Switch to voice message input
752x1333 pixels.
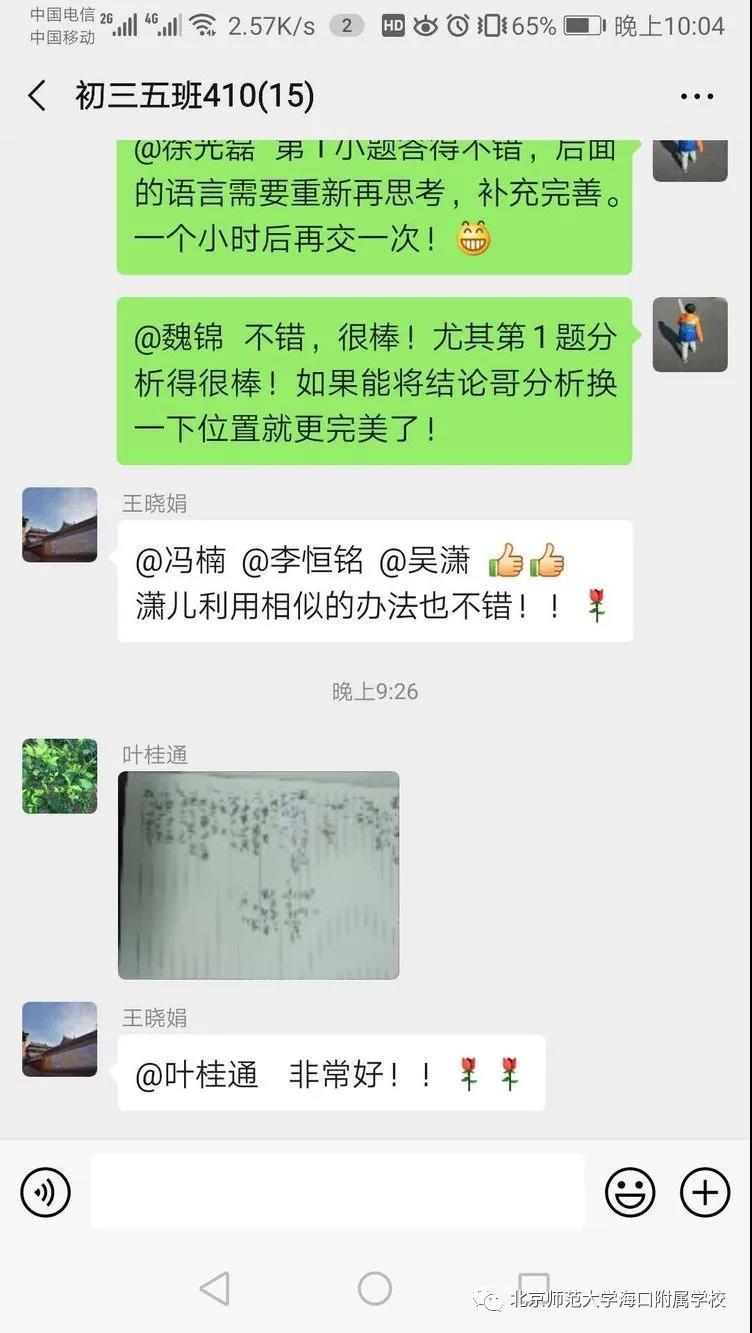45,1192
